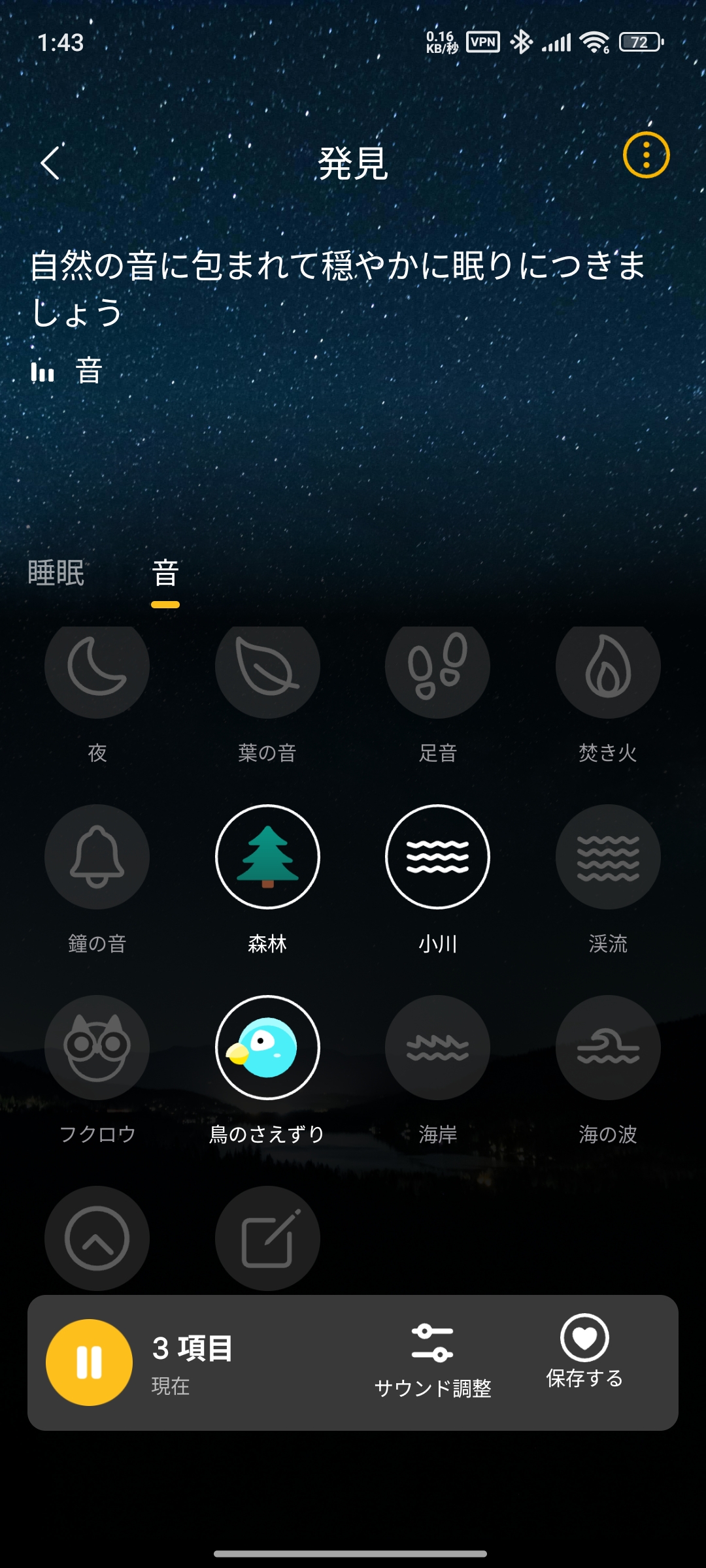Image resolution: width=706 pixels, height=1568 pixels.
Task: Enable the フクロウ owl sound
Action: coord(97,1047)
